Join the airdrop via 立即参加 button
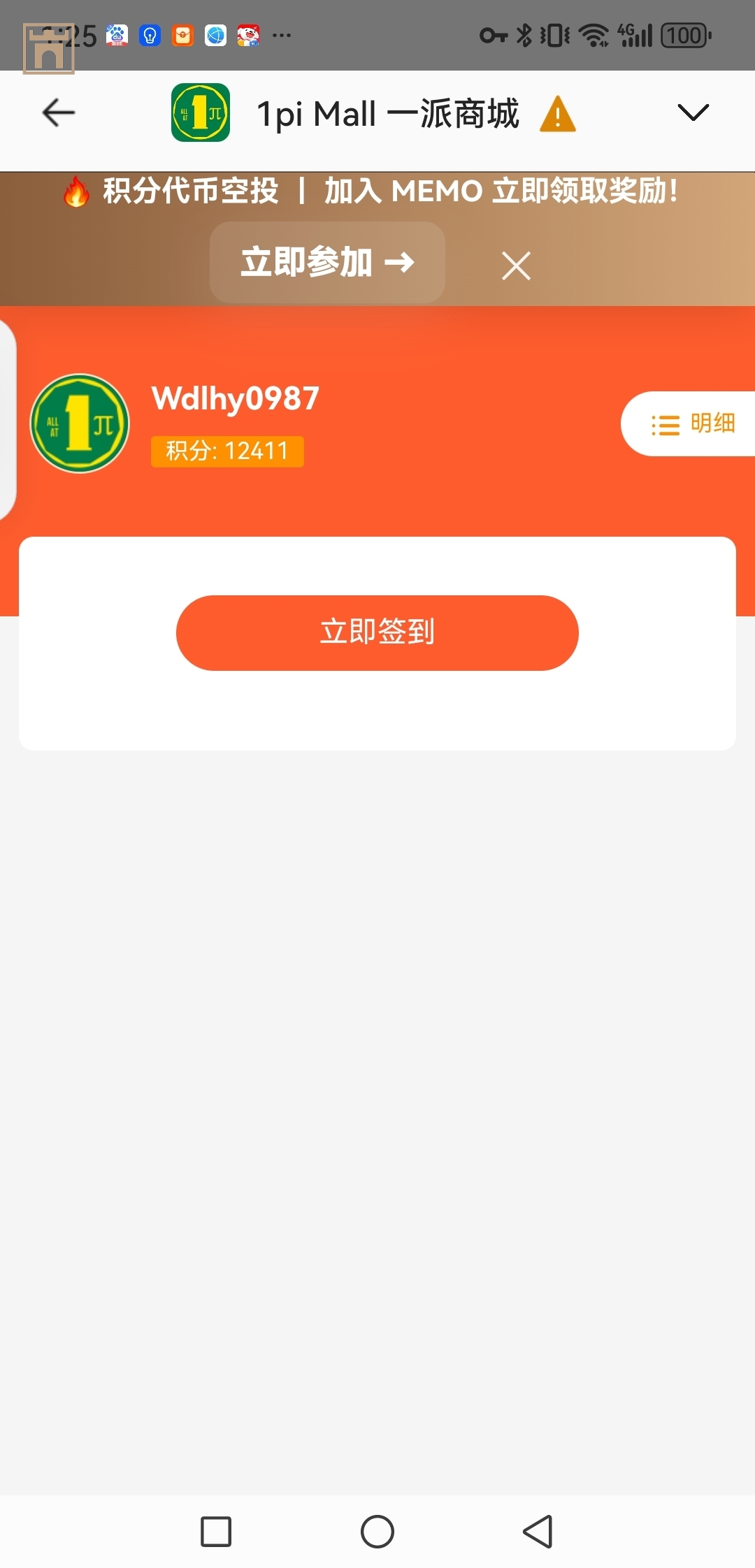Screen dimensions: 755x1568 click(x=327, y=263)
